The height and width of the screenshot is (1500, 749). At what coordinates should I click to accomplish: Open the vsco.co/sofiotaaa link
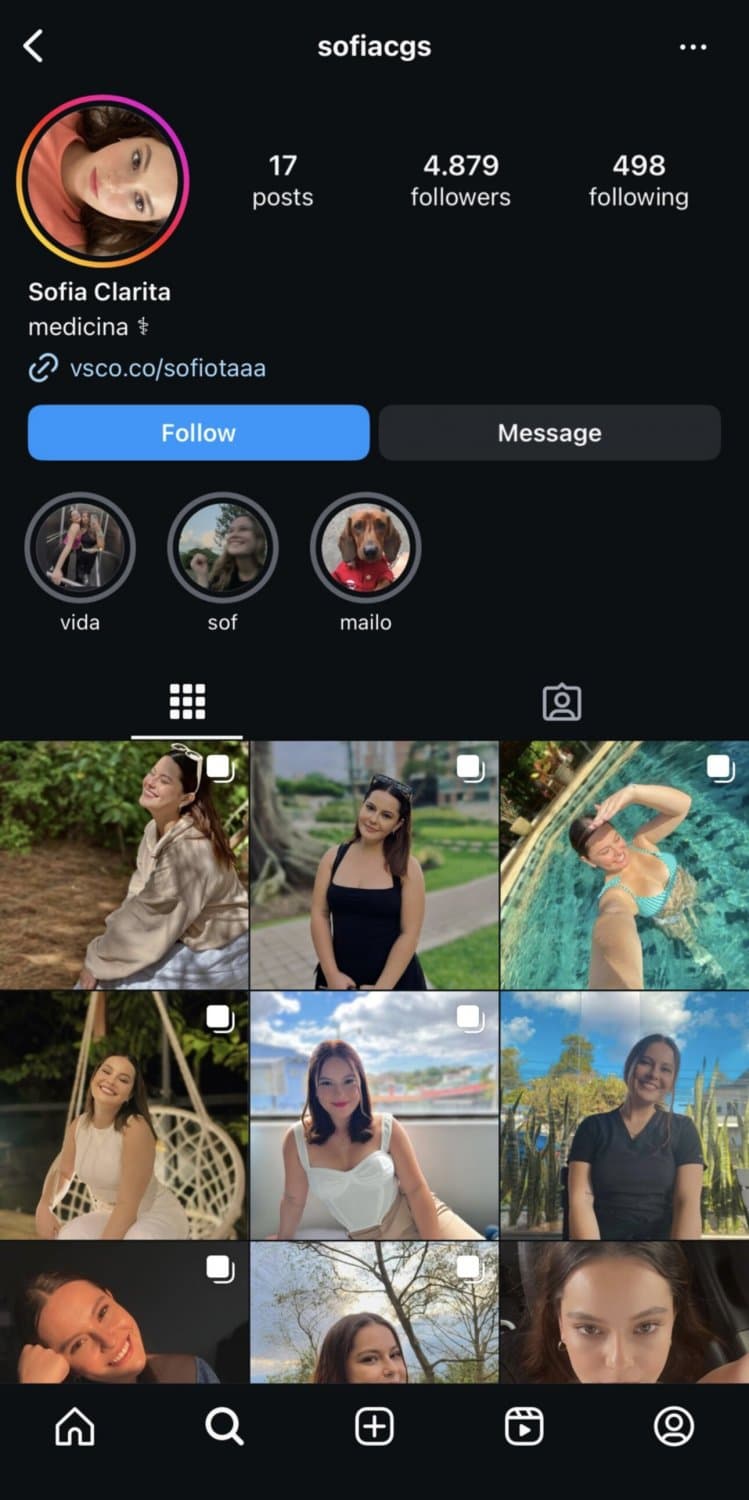click(x=167, y=368)
